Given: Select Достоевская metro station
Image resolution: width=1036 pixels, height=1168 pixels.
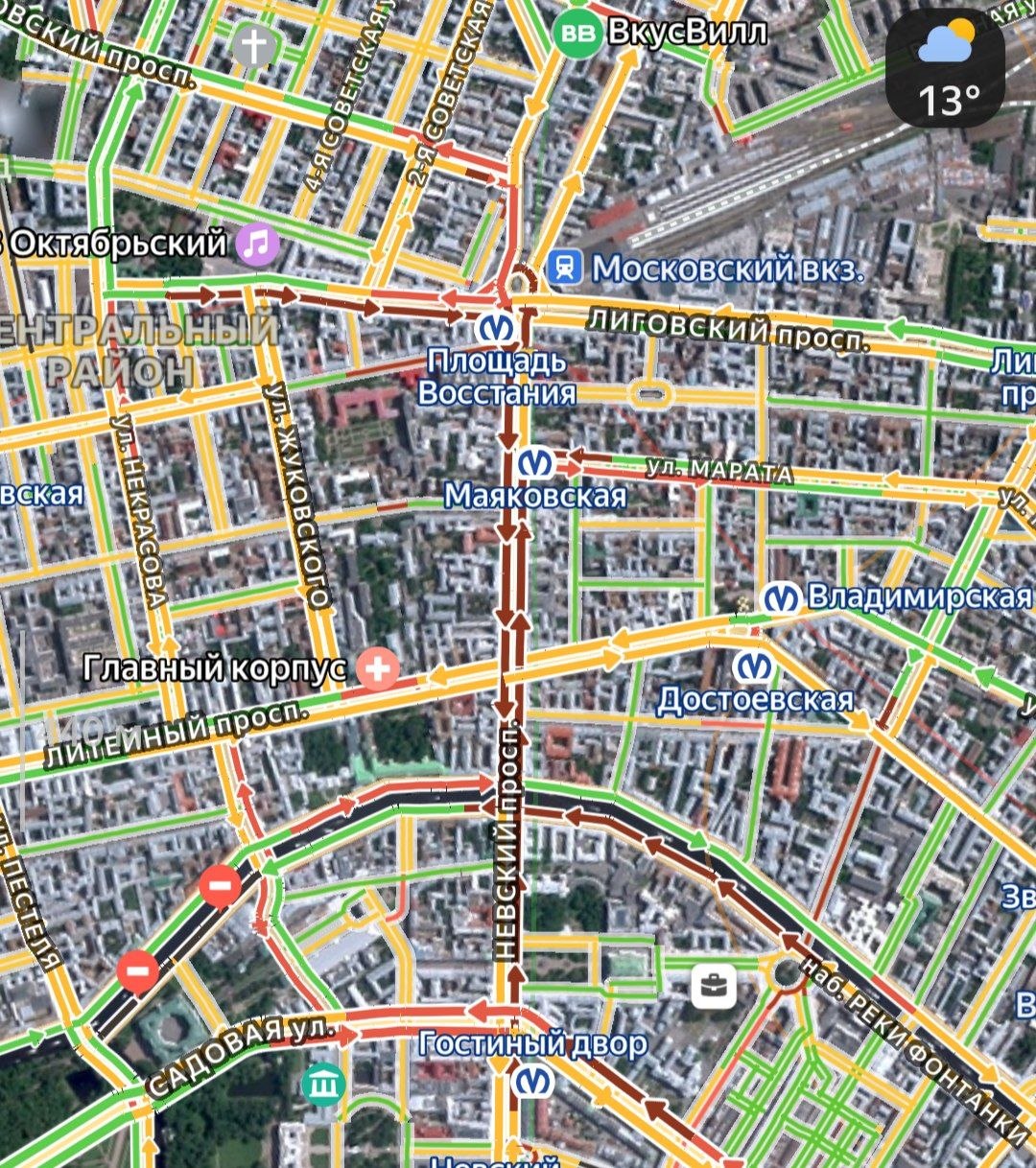Looking at the screenshot, I should pos(753,666).
